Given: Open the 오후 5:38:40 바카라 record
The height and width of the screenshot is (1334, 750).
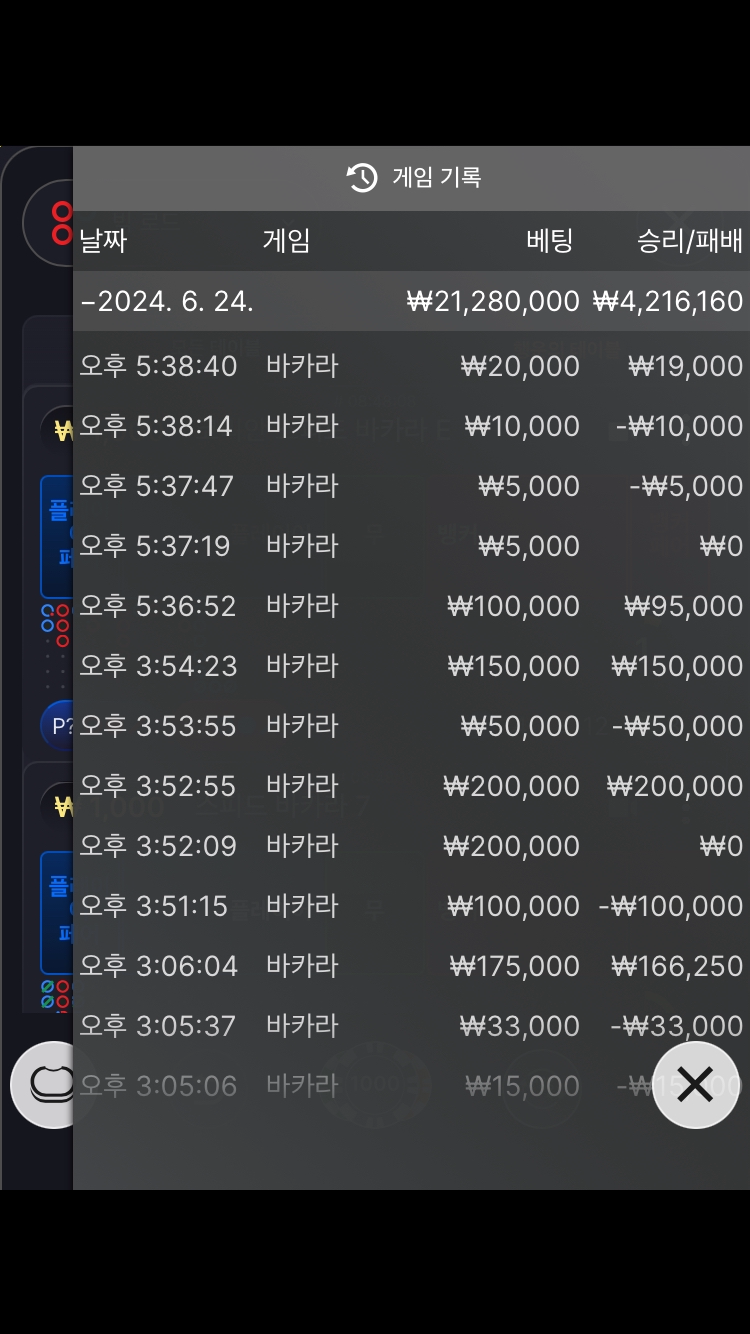Looking at the screenshot, I should pyautogui.click(x=411, y=366).
